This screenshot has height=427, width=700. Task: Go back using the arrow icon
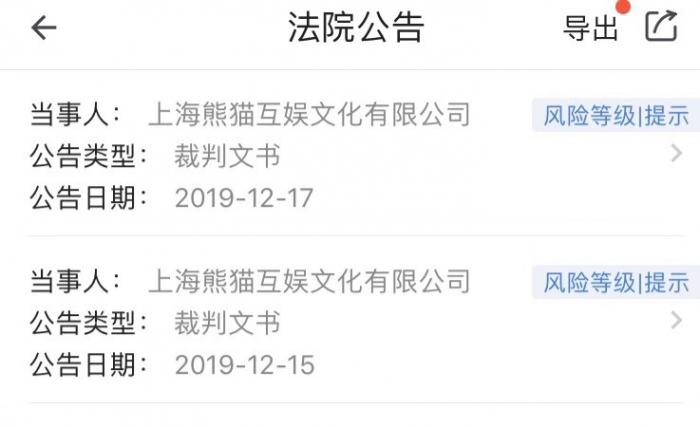(x=43, y=29)
